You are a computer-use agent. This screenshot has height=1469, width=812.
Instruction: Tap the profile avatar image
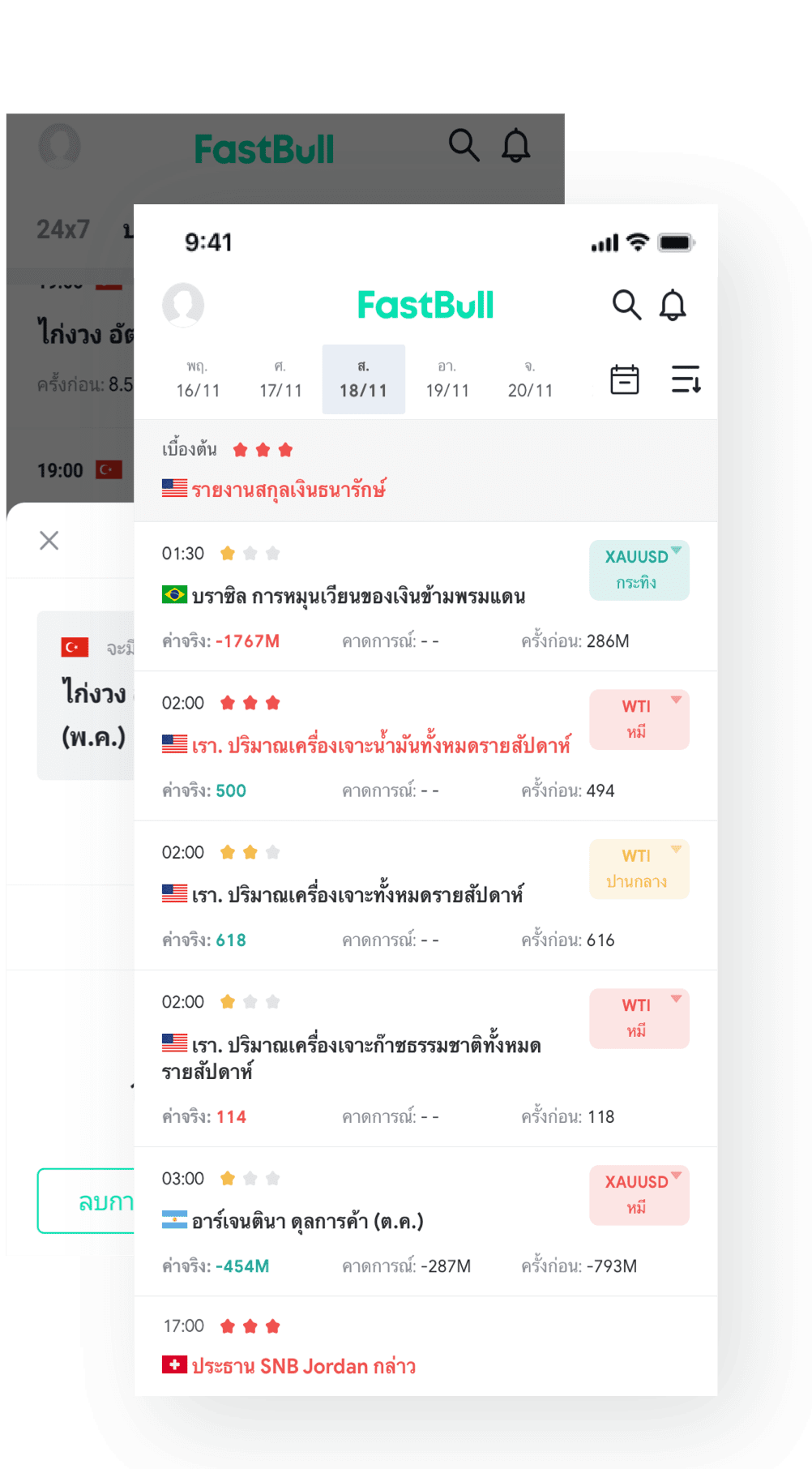coord(183,306)
